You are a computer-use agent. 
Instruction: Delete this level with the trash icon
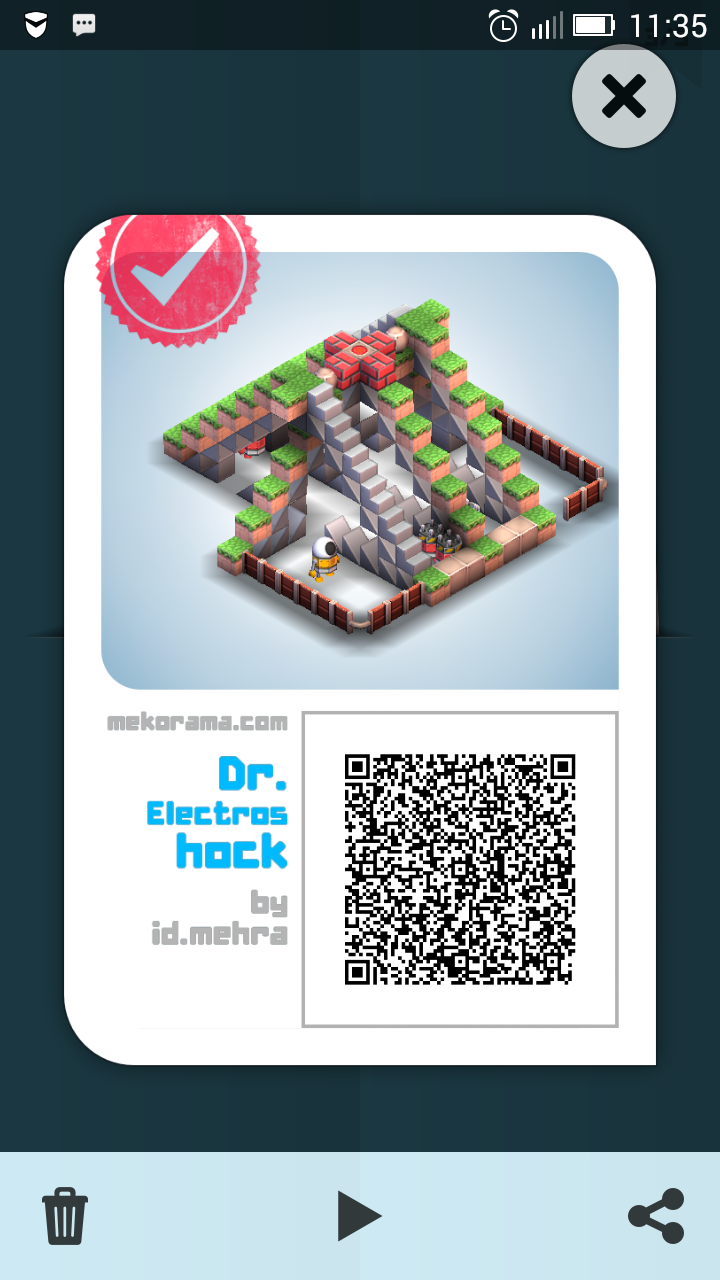pyautogui.click(x=64, y=1215)
